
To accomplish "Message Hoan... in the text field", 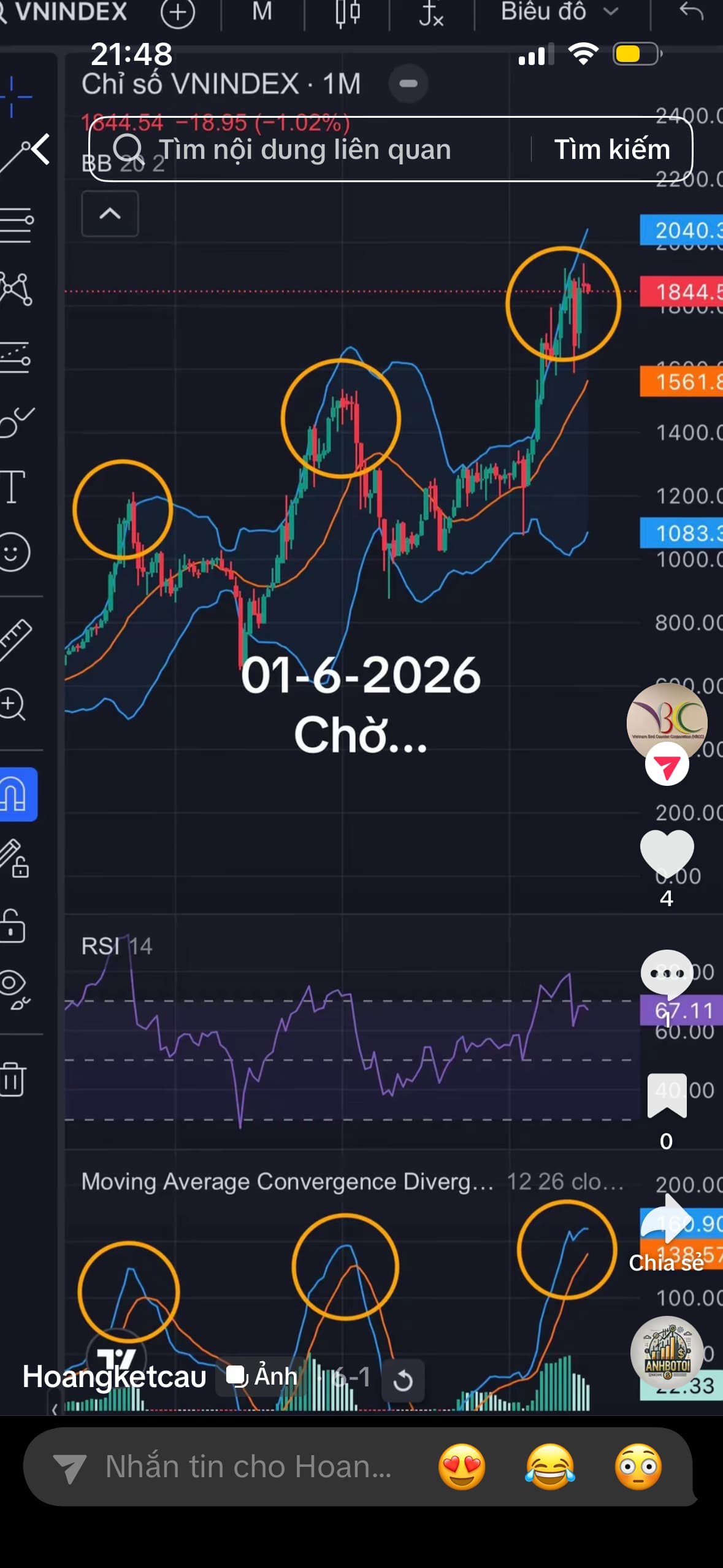I will click(248, 1467).
